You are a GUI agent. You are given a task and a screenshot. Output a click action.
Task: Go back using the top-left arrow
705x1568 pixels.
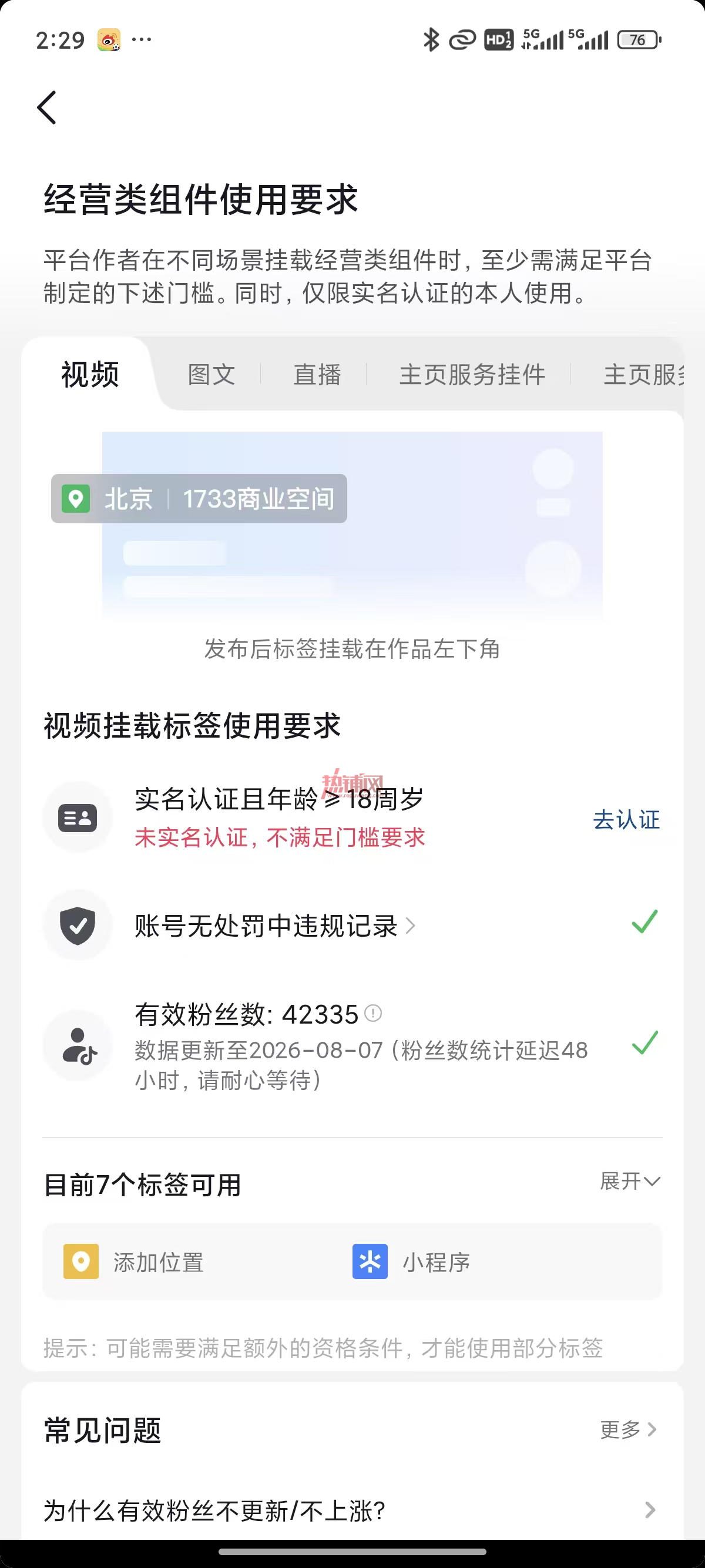coord(47,107)
